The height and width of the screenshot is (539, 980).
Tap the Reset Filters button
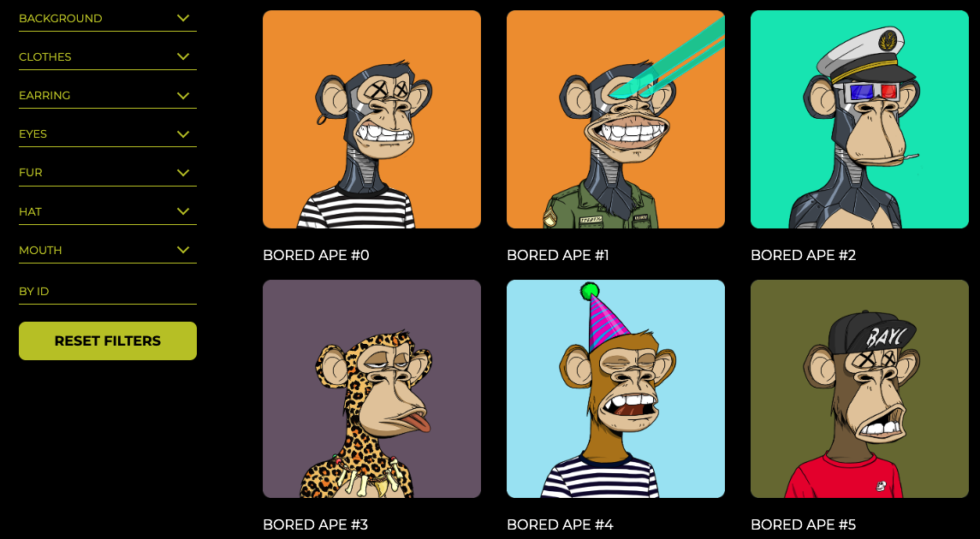(107, 341)
